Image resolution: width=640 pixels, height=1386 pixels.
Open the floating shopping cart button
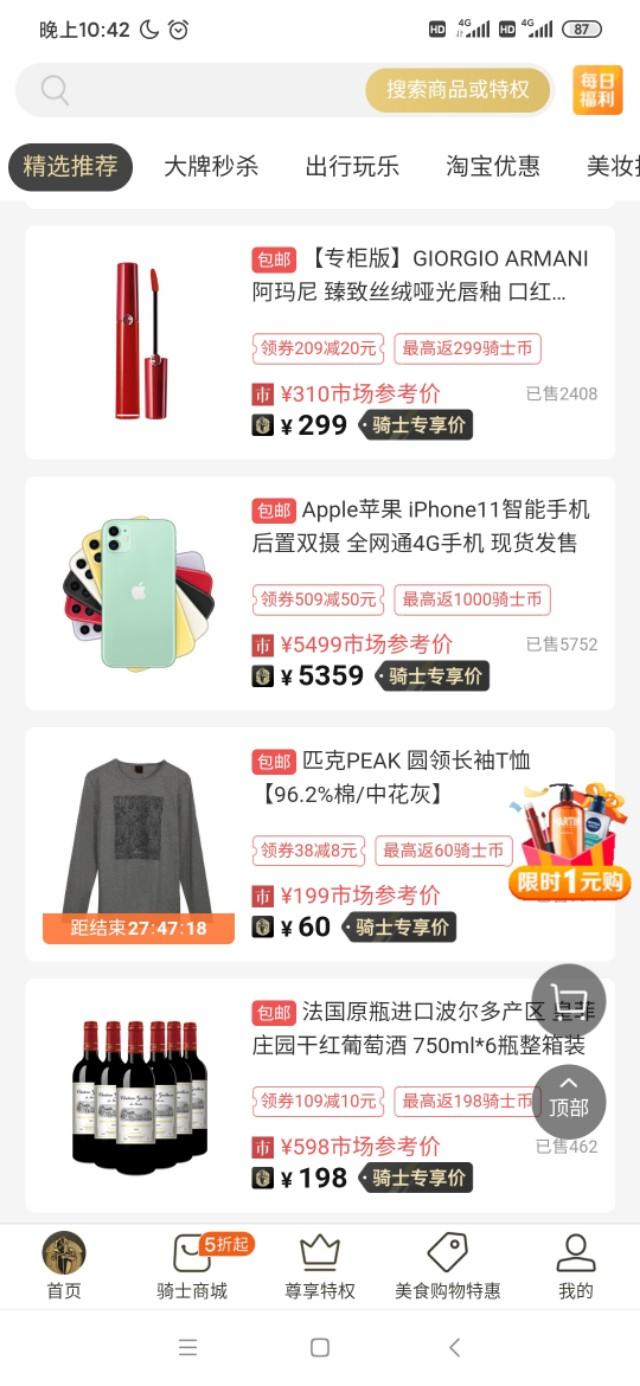[568, 999]
